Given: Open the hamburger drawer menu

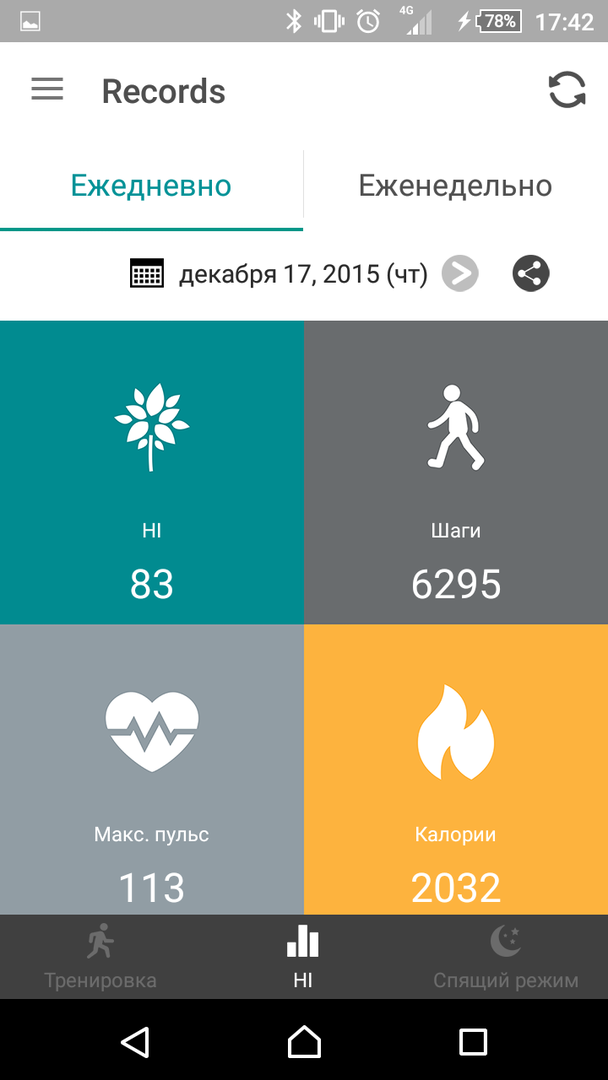Looking at the screenshot, I should click(x=47, y=90).
